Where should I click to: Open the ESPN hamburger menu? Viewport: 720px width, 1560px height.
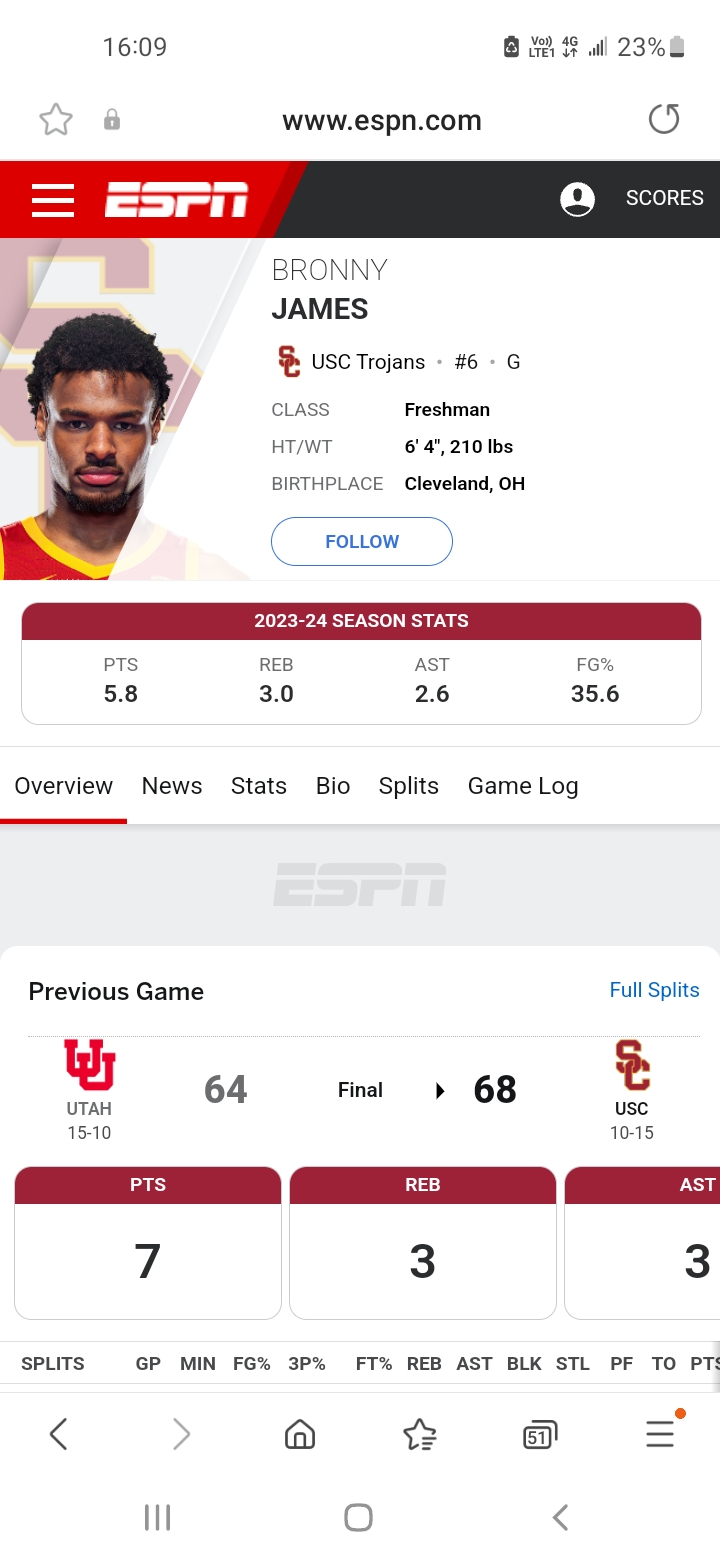(53, 200)
